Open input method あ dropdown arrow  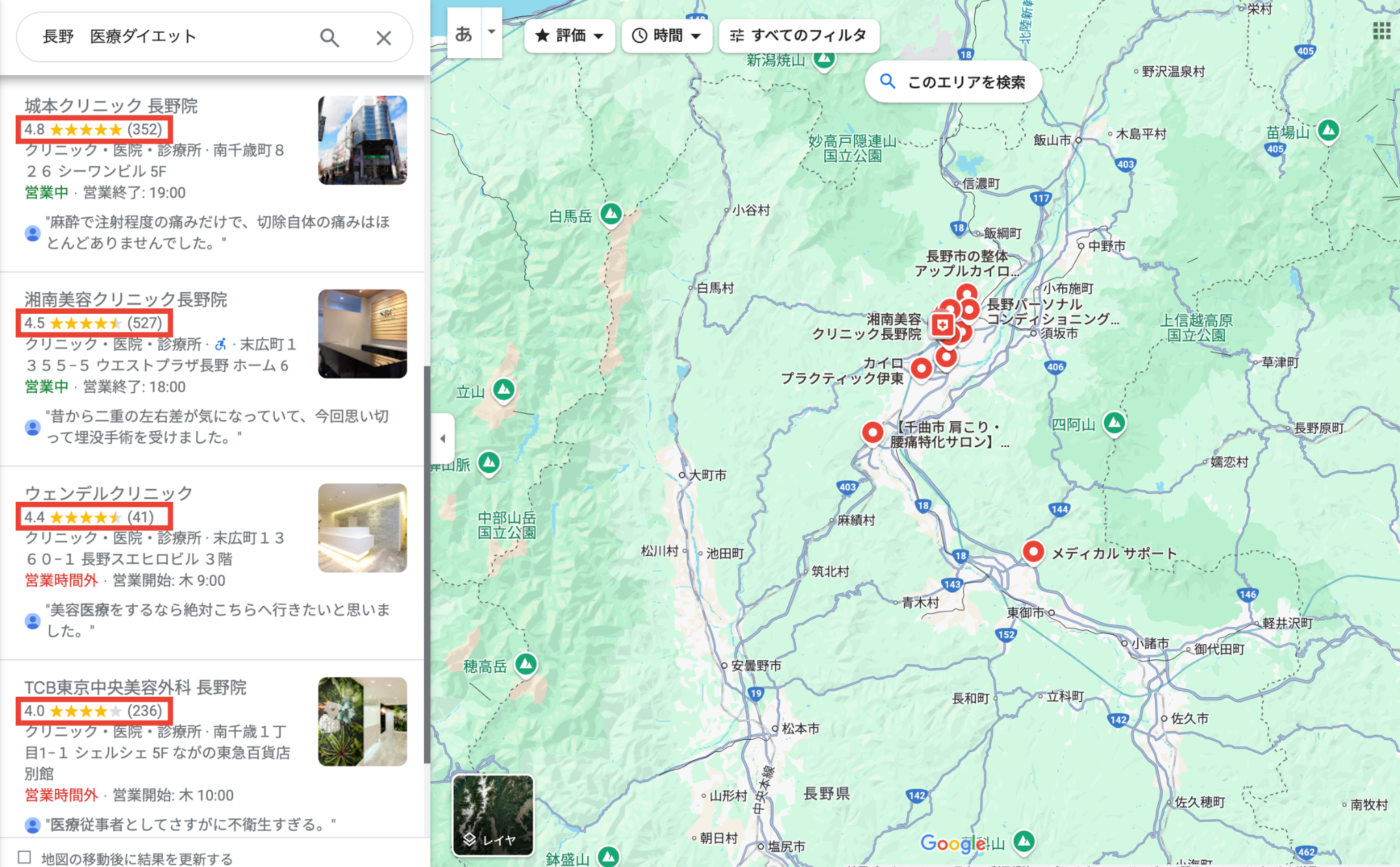(492, 31)
